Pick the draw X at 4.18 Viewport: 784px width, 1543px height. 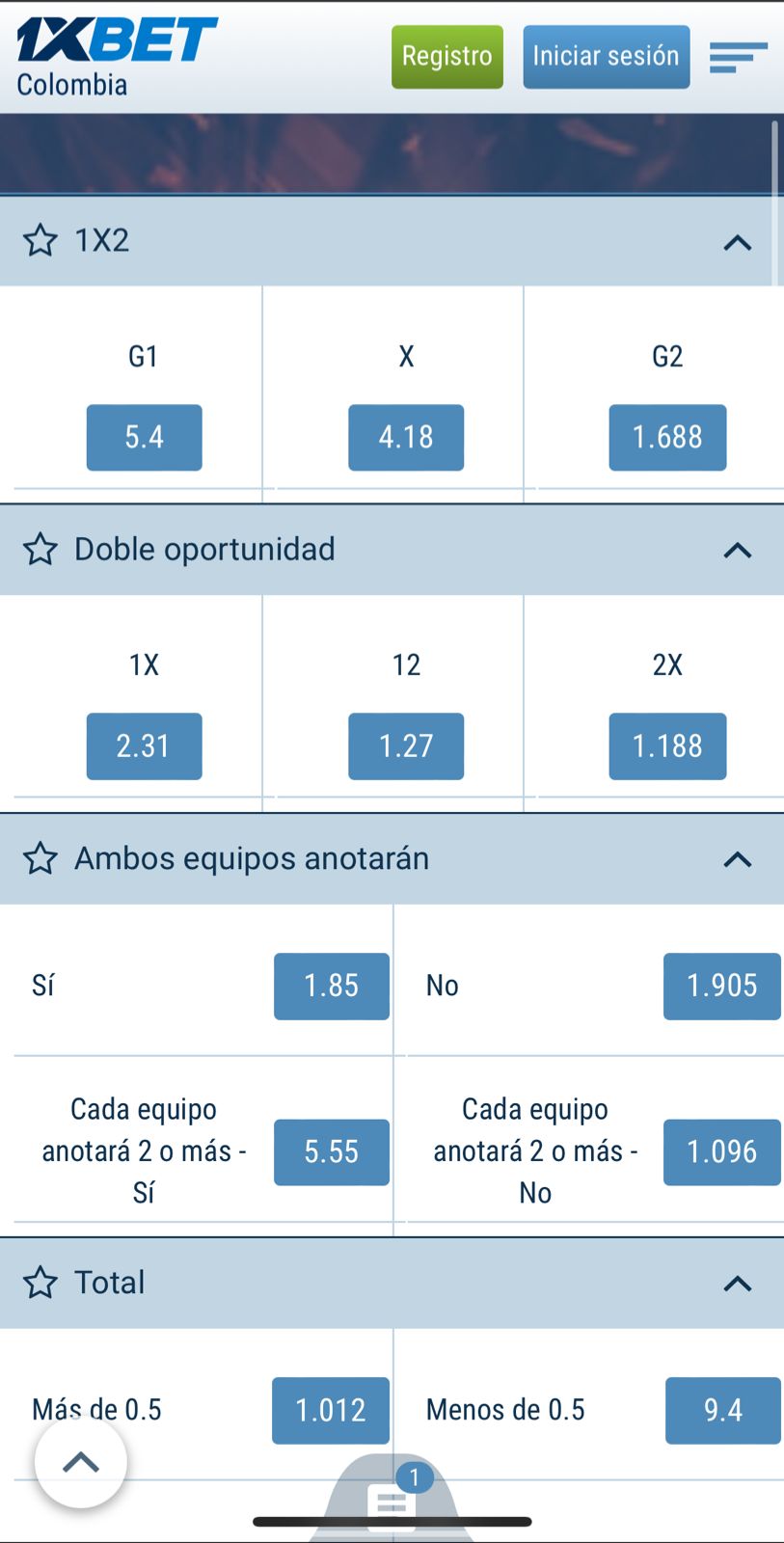click(406, 438)
